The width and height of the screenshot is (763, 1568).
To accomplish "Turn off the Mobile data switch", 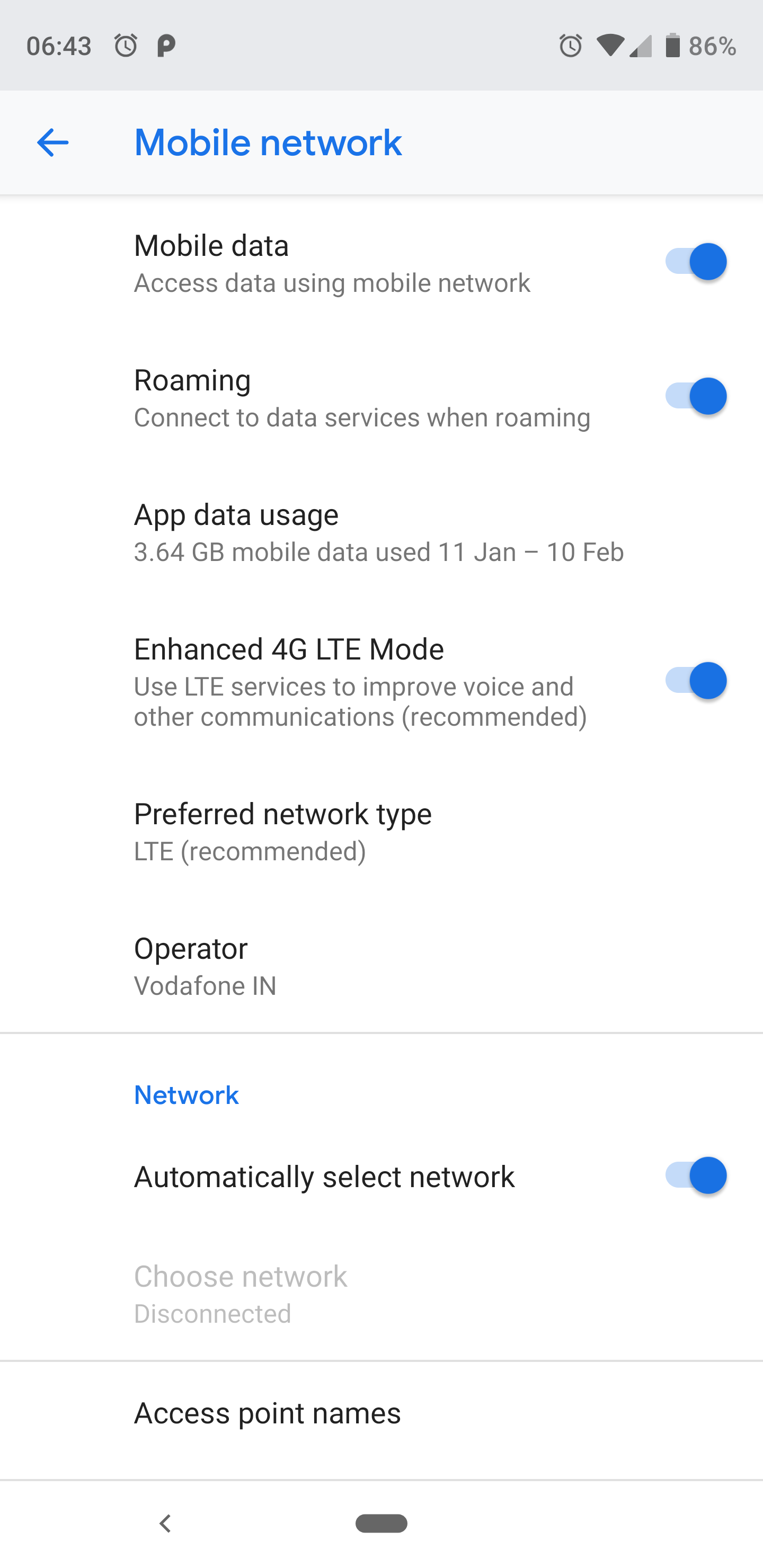I will click(695, 262).
